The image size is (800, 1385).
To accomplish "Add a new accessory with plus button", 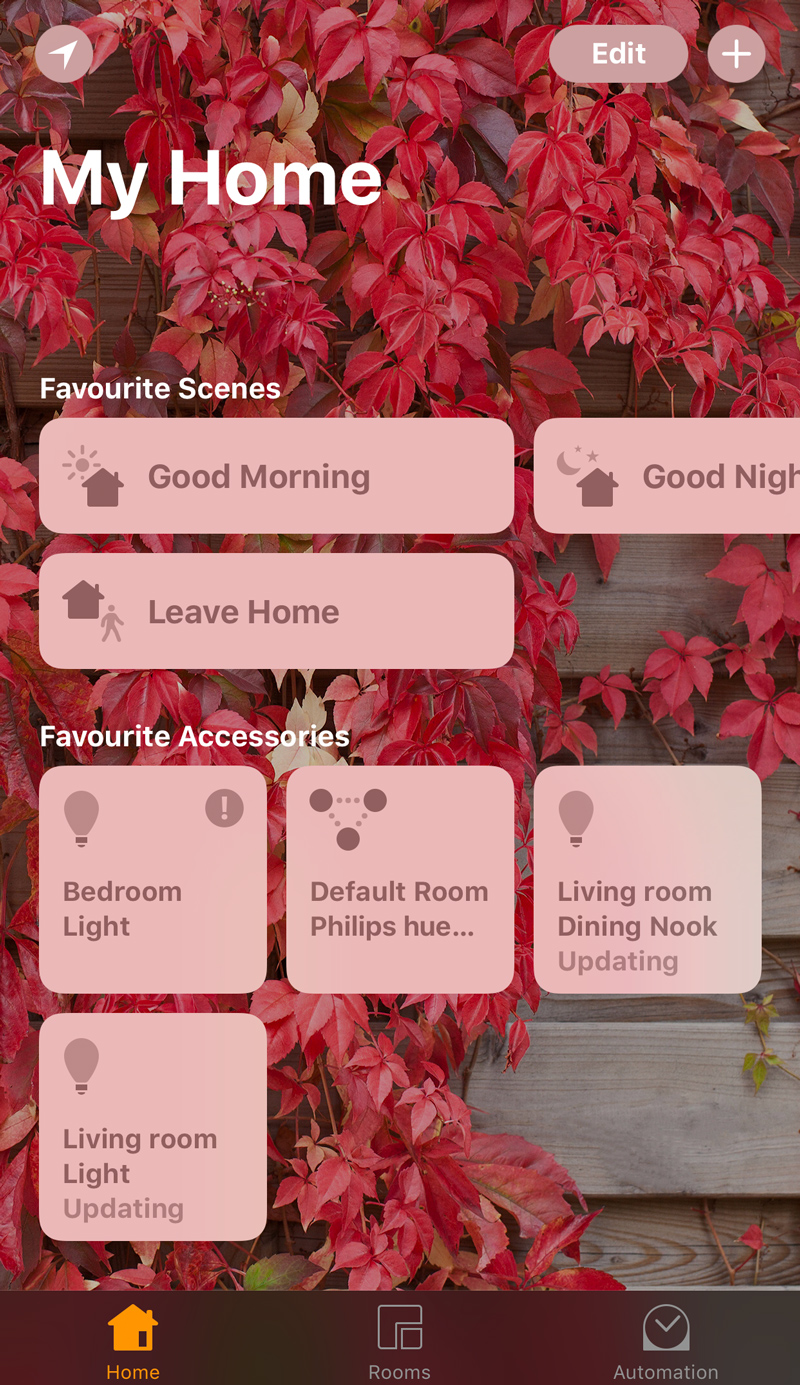I will click(737, 54).
